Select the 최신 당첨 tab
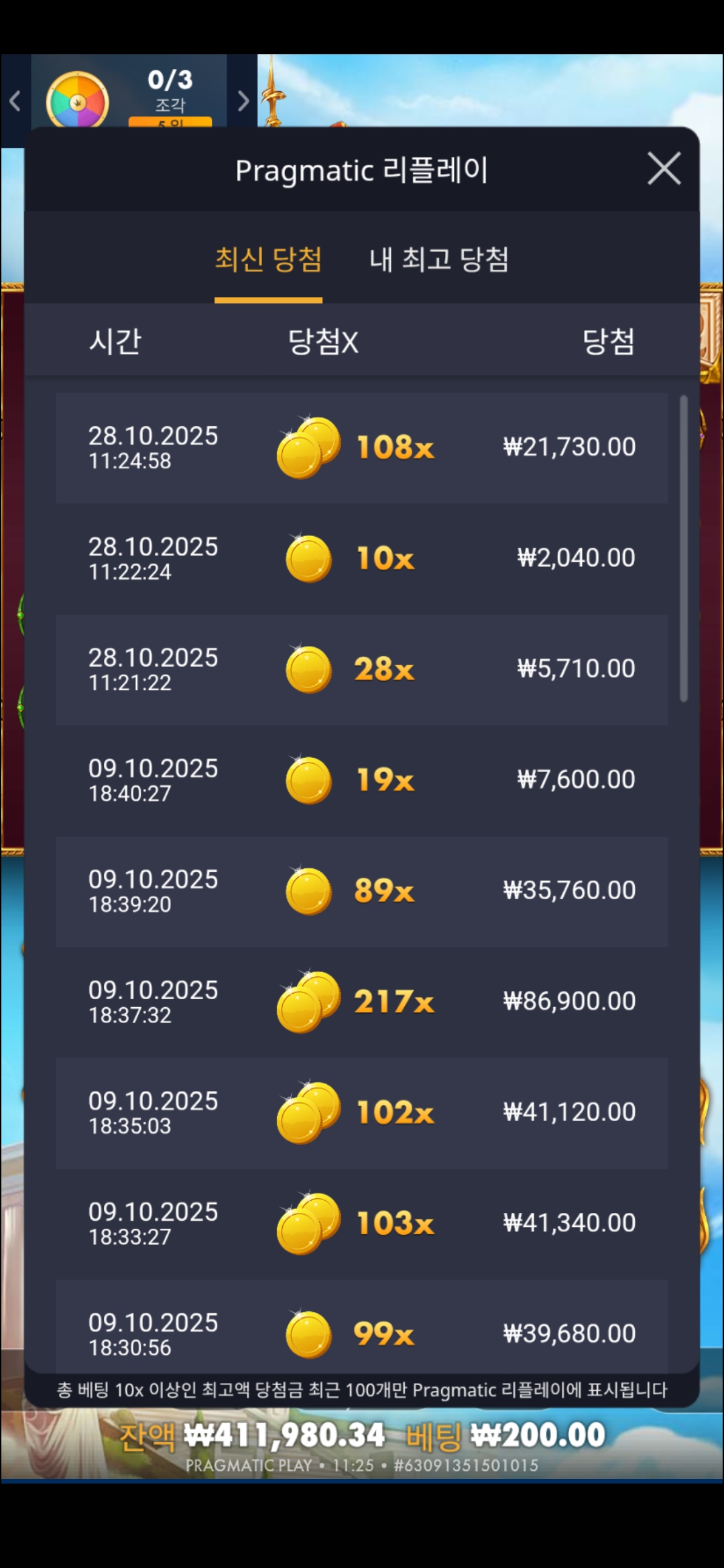Screen dimensions: 724x1568 pos(268,260)
